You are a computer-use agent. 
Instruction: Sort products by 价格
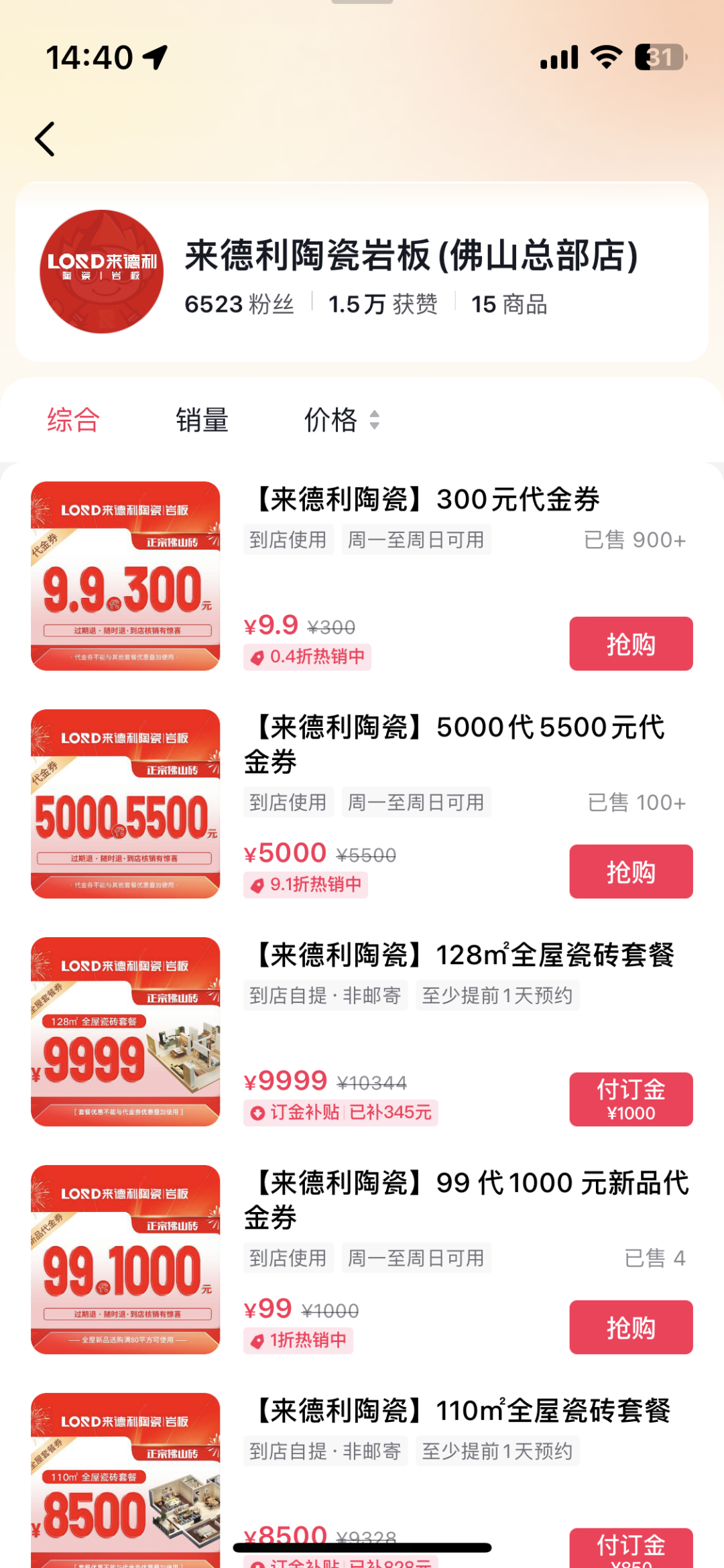[x=342, y=420]
